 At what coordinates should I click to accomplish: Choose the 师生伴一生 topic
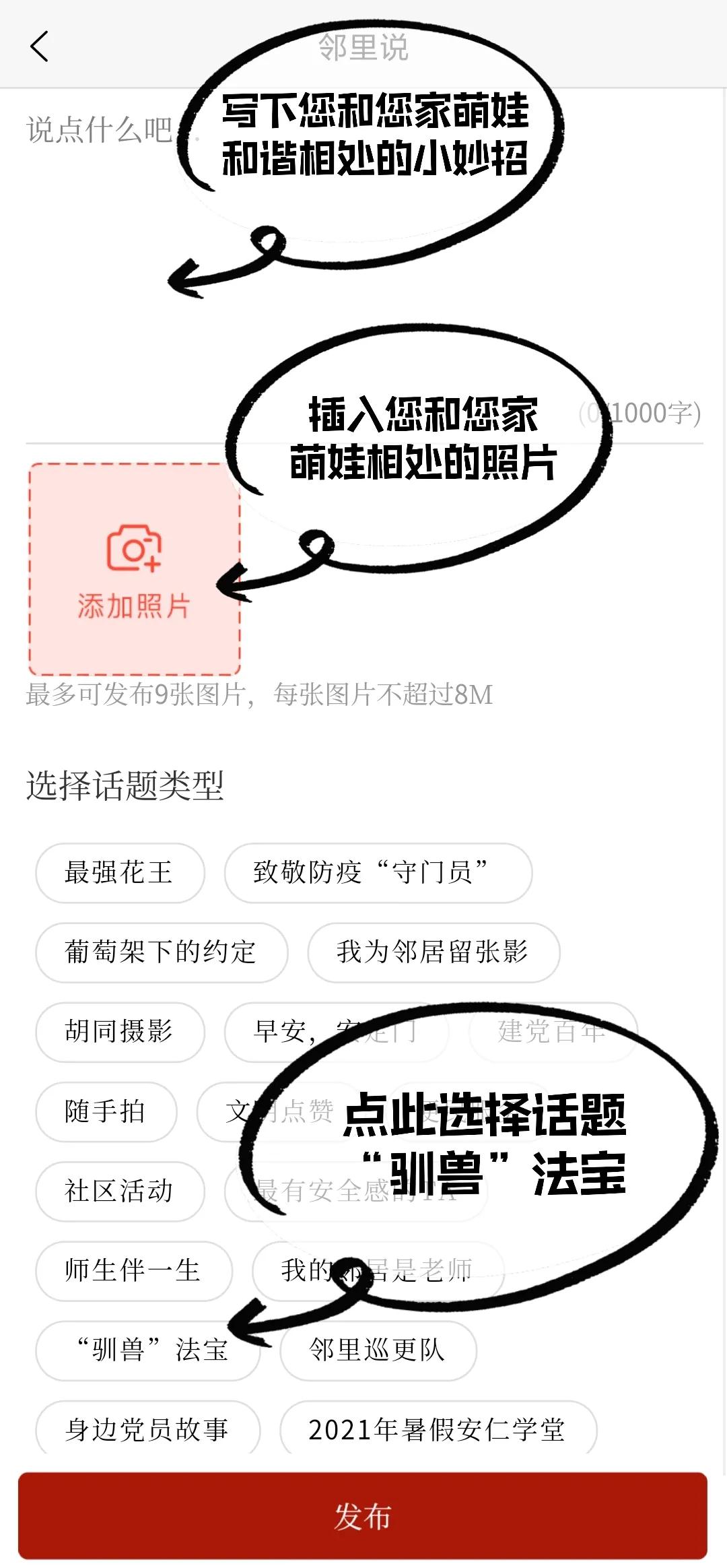(133, 1270)
